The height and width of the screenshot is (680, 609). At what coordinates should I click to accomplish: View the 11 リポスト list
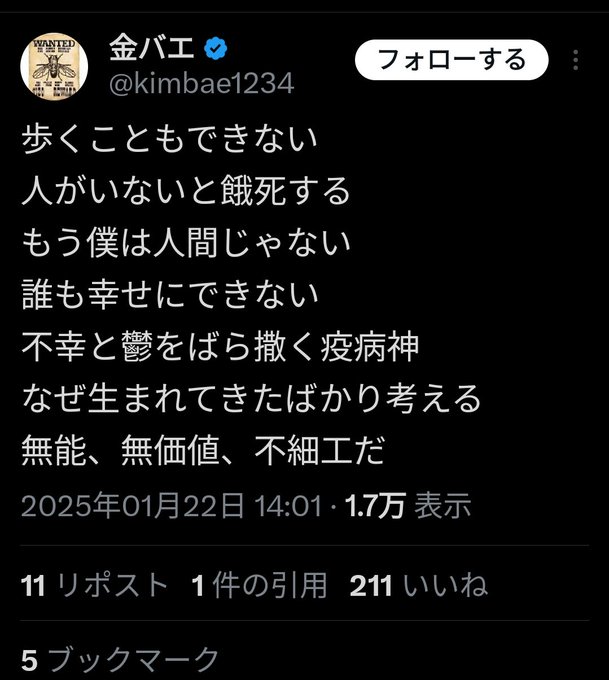click(95, 586)
